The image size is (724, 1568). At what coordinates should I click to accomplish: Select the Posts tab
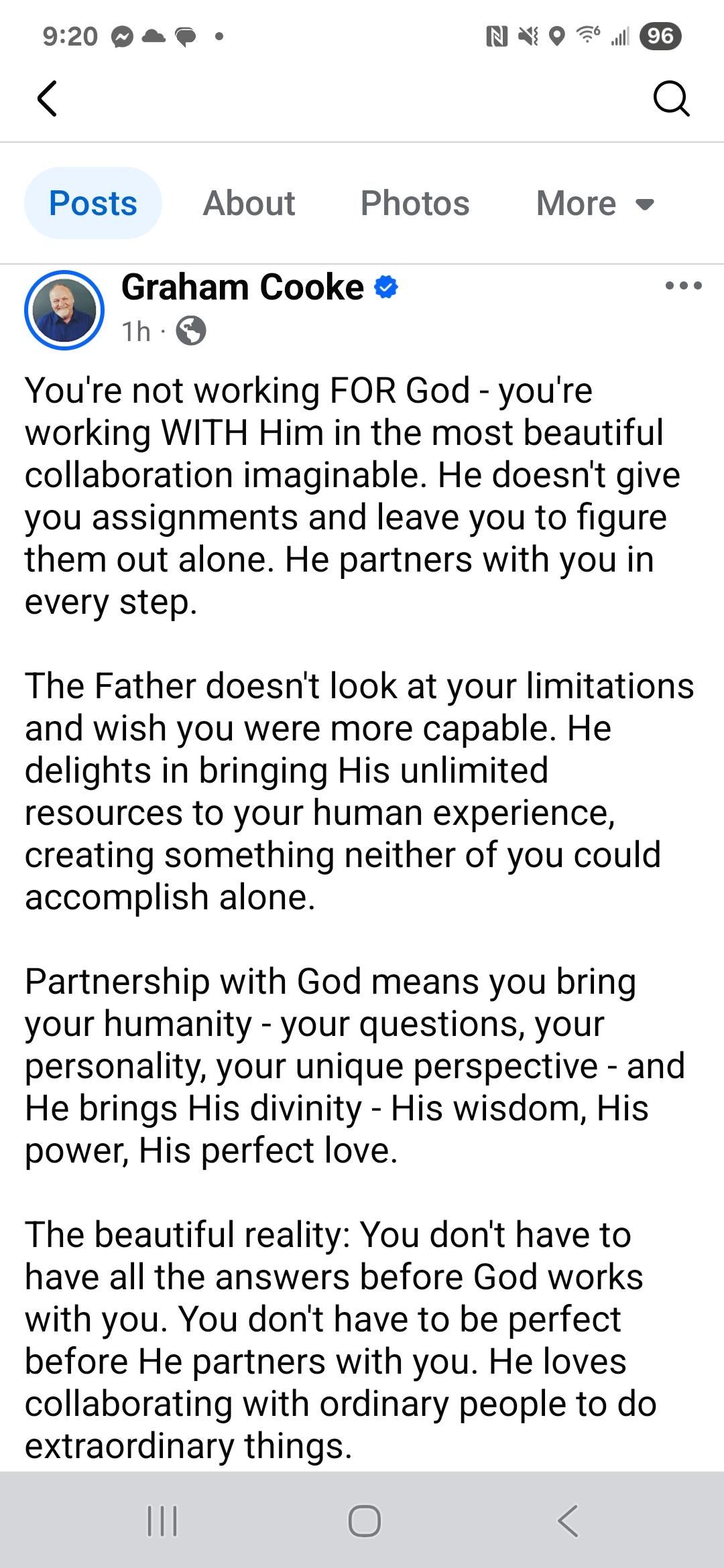click(x=93, y=203)
